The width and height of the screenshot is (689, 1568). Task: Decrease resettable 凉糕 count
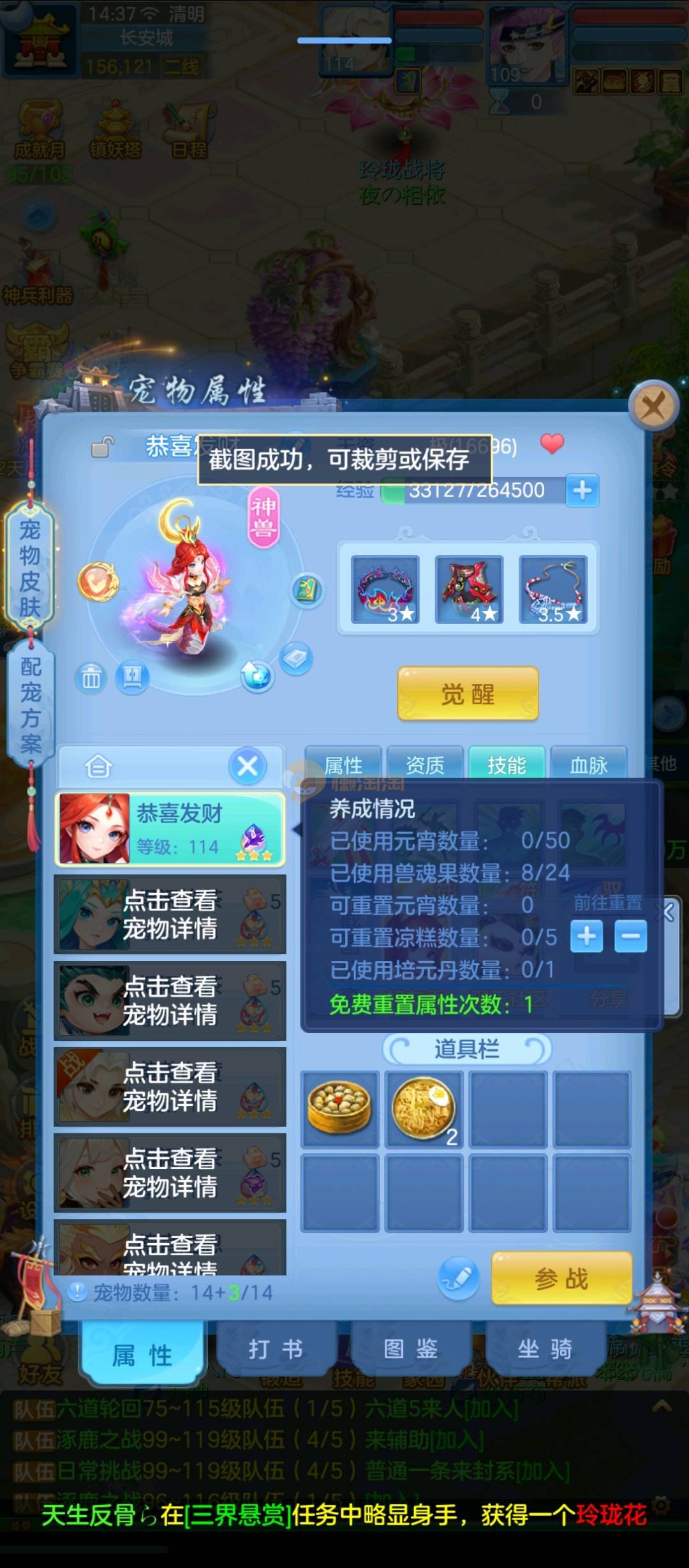pos(630,937)
